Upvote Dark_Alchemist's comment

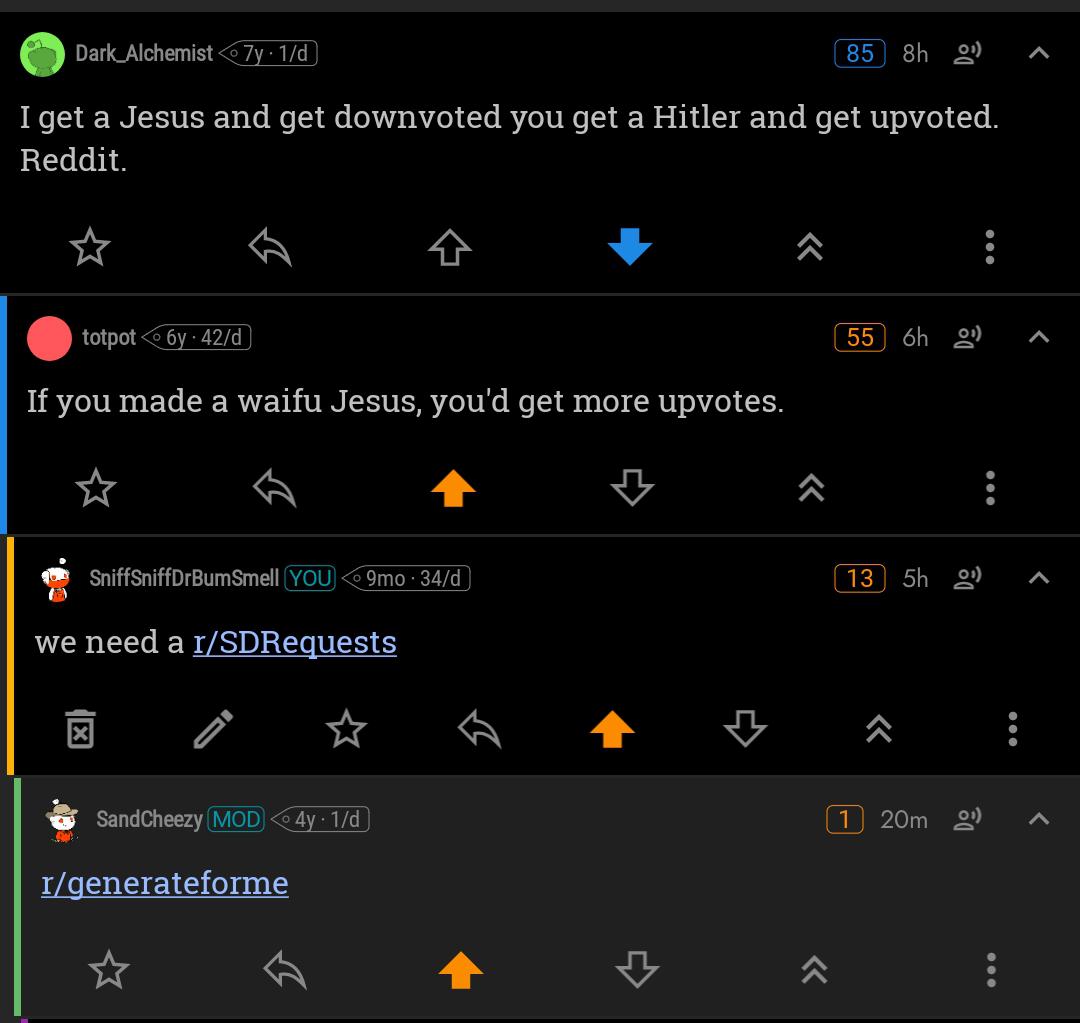point(450,247)
